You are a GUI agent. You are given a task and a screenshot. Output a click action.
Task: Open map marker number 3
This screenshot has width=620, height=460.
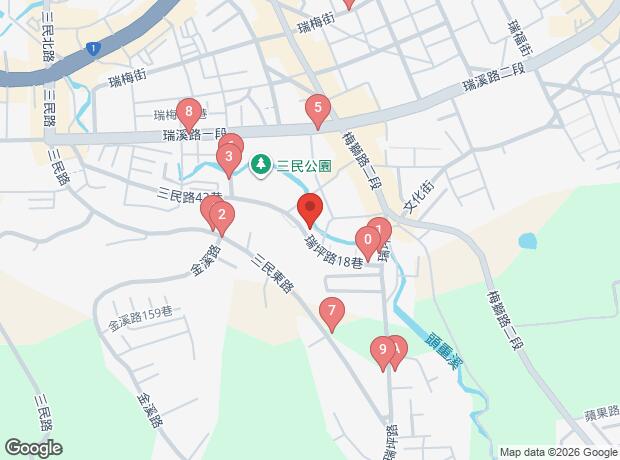[x=229, y=158]
